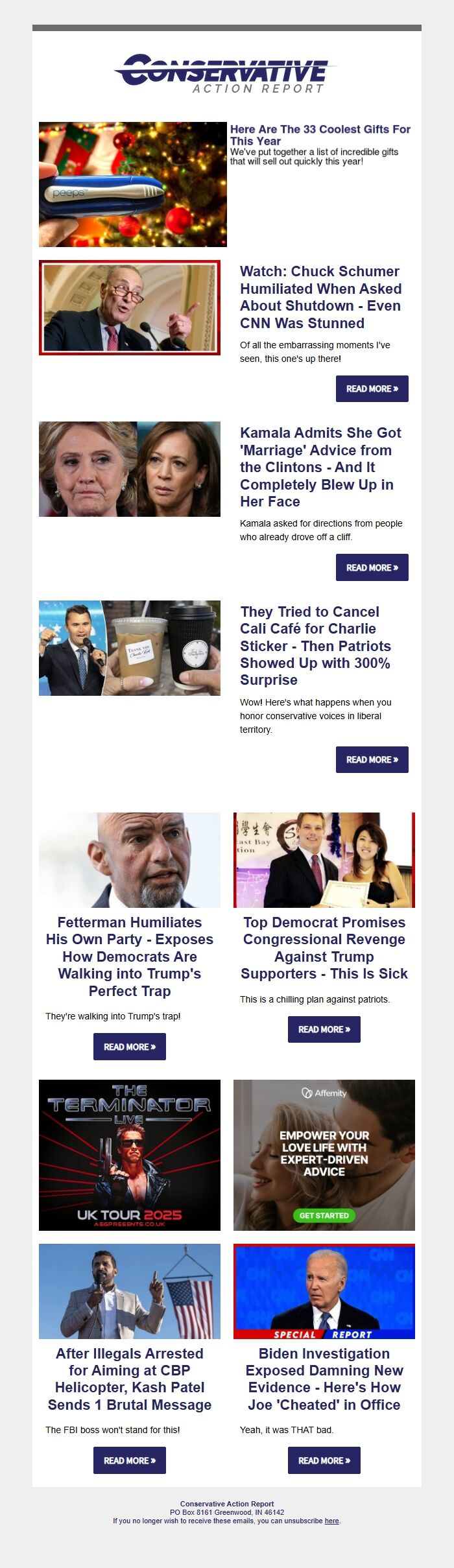Open the Cali Café coffee cups image
The height and width of the screenshot is (1568, 454).
click(x=130, y=648)
